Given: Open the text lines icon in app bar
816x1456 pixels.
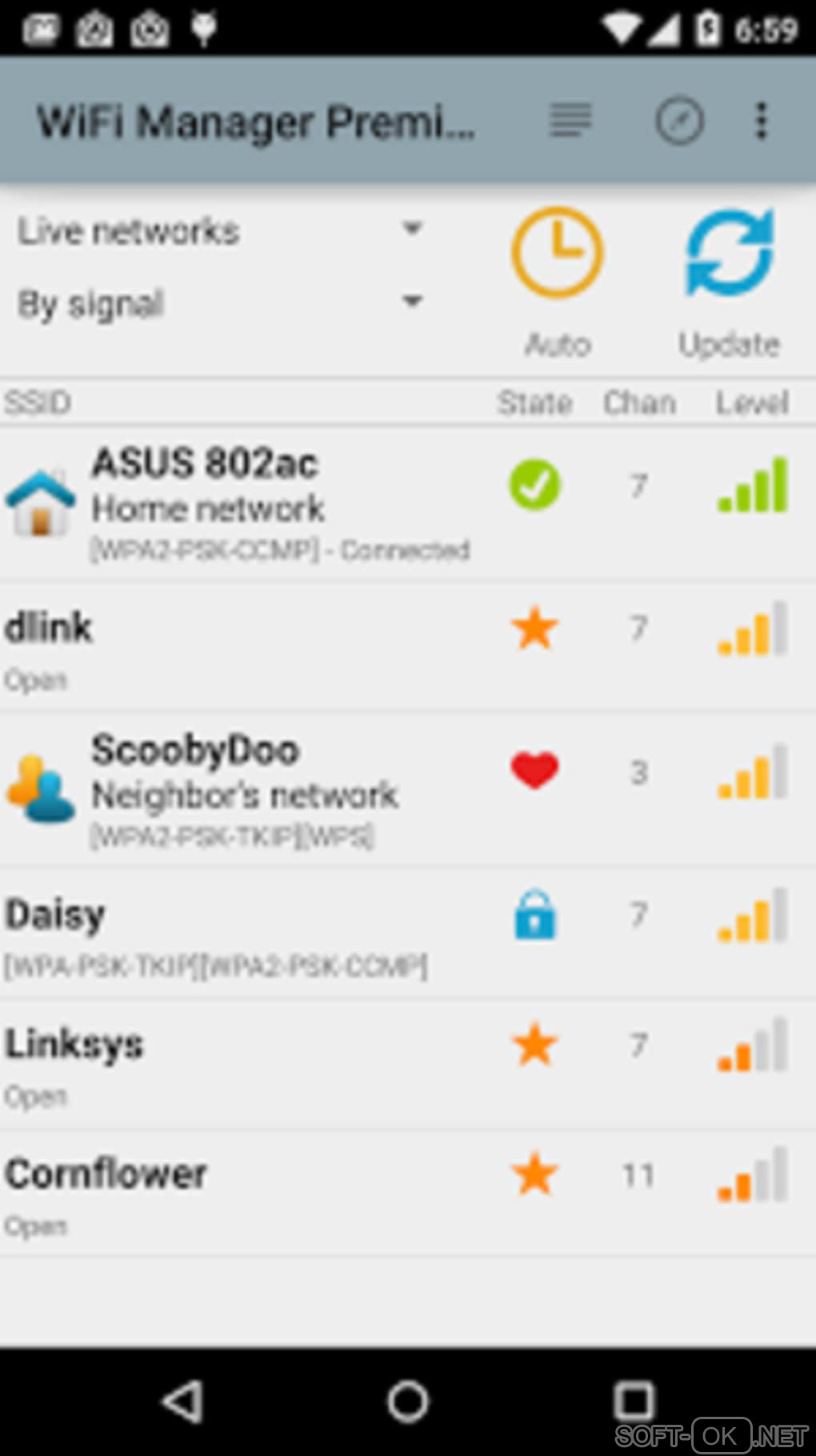Looking at the screenshot, I should tap(570, 121).
